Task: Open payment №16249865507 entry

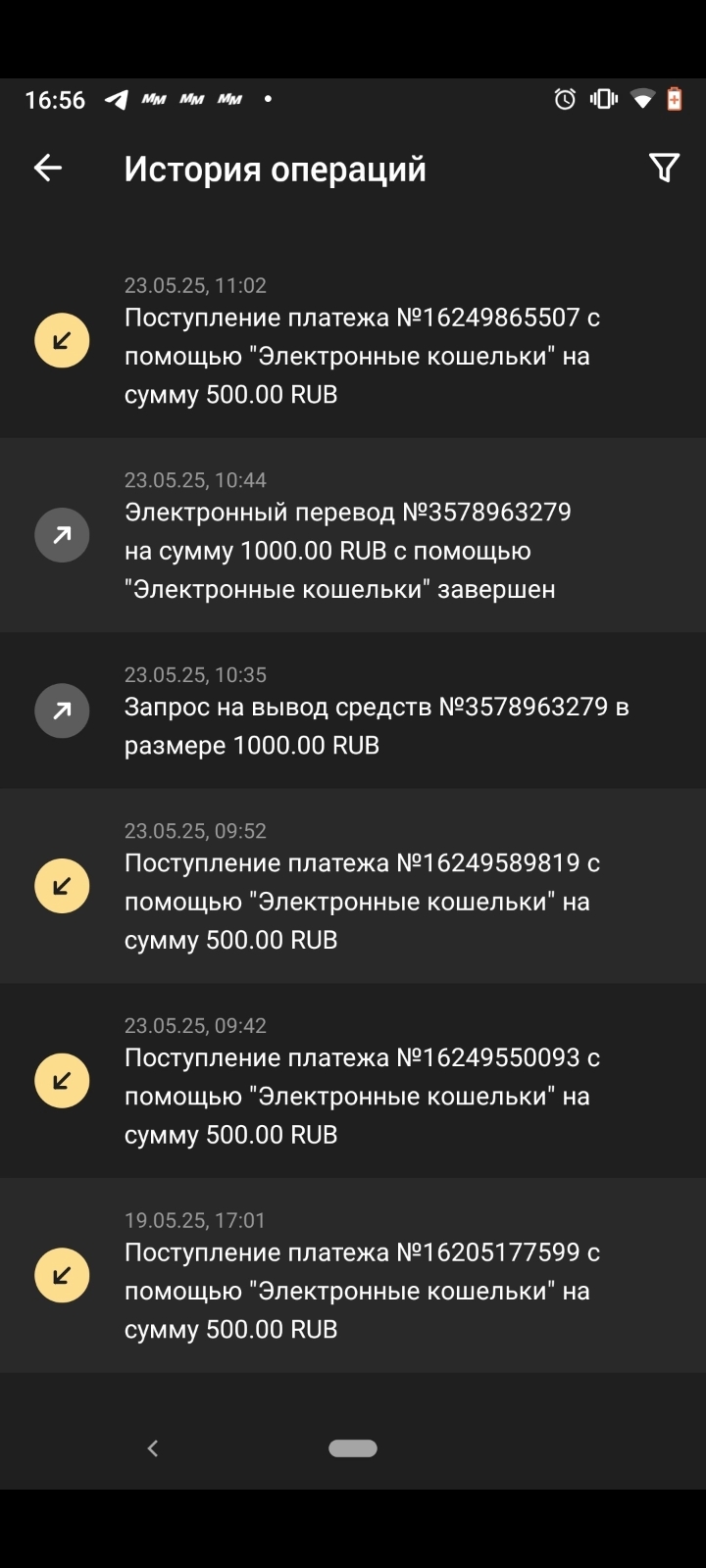Action: tap(353, 340)
